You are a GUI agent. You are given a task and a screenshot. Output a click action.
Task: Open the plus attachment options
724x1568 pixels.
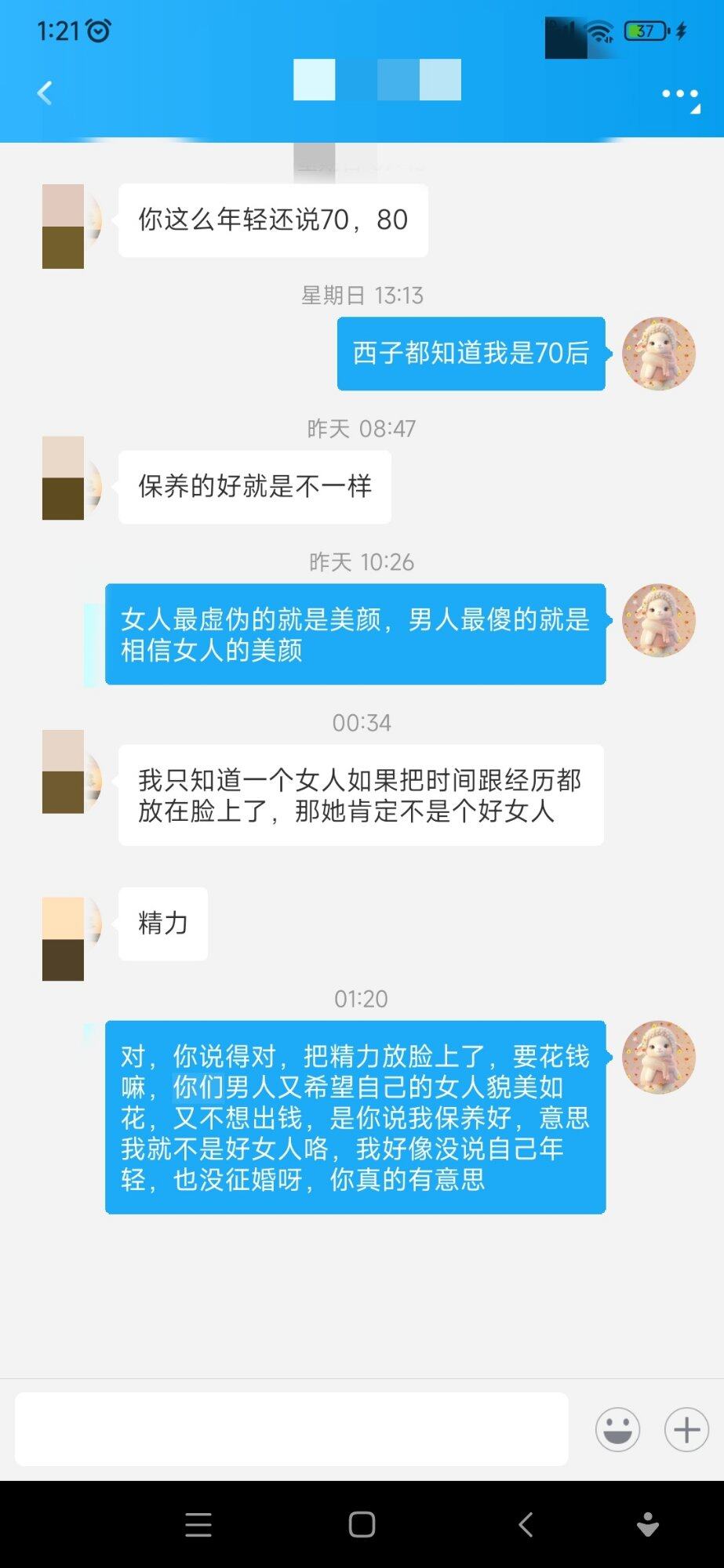click(x=686, y=1429)
